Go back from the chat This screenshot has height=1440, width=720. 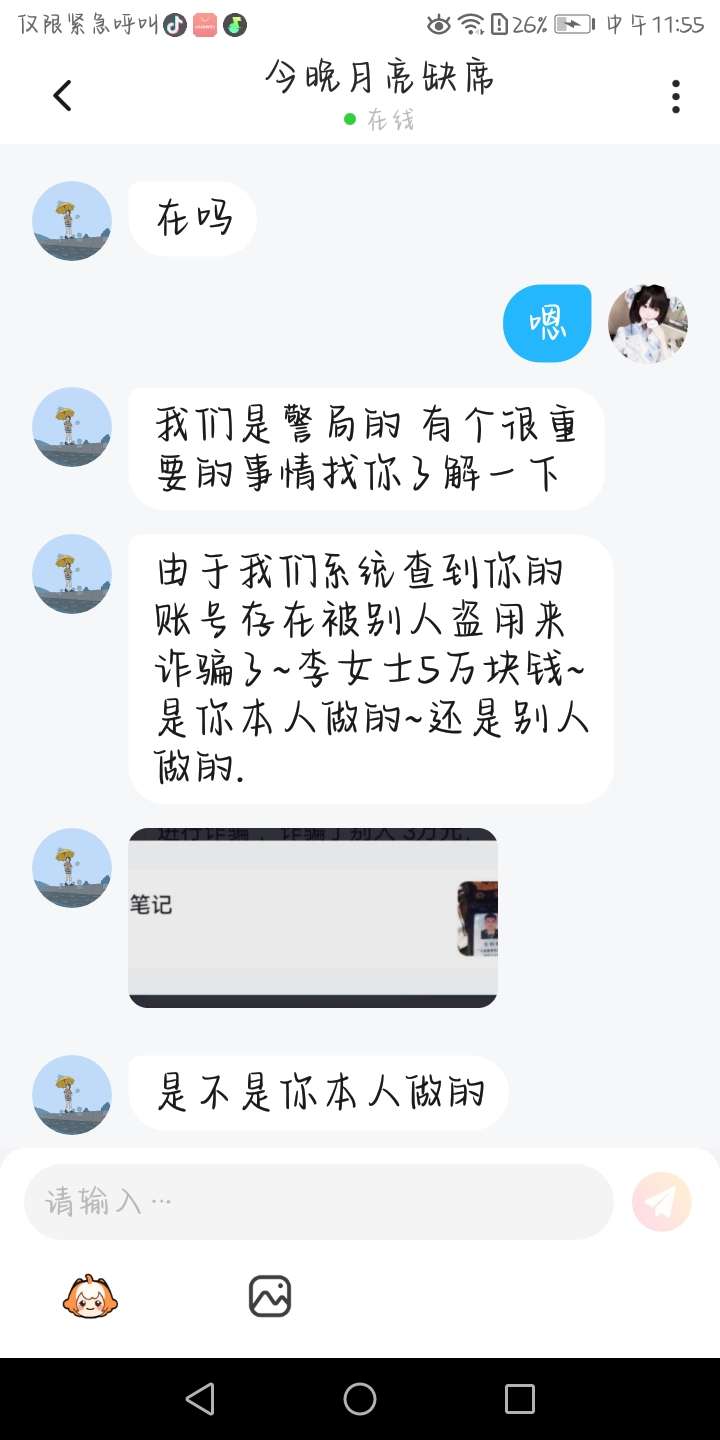pos(62,96)
